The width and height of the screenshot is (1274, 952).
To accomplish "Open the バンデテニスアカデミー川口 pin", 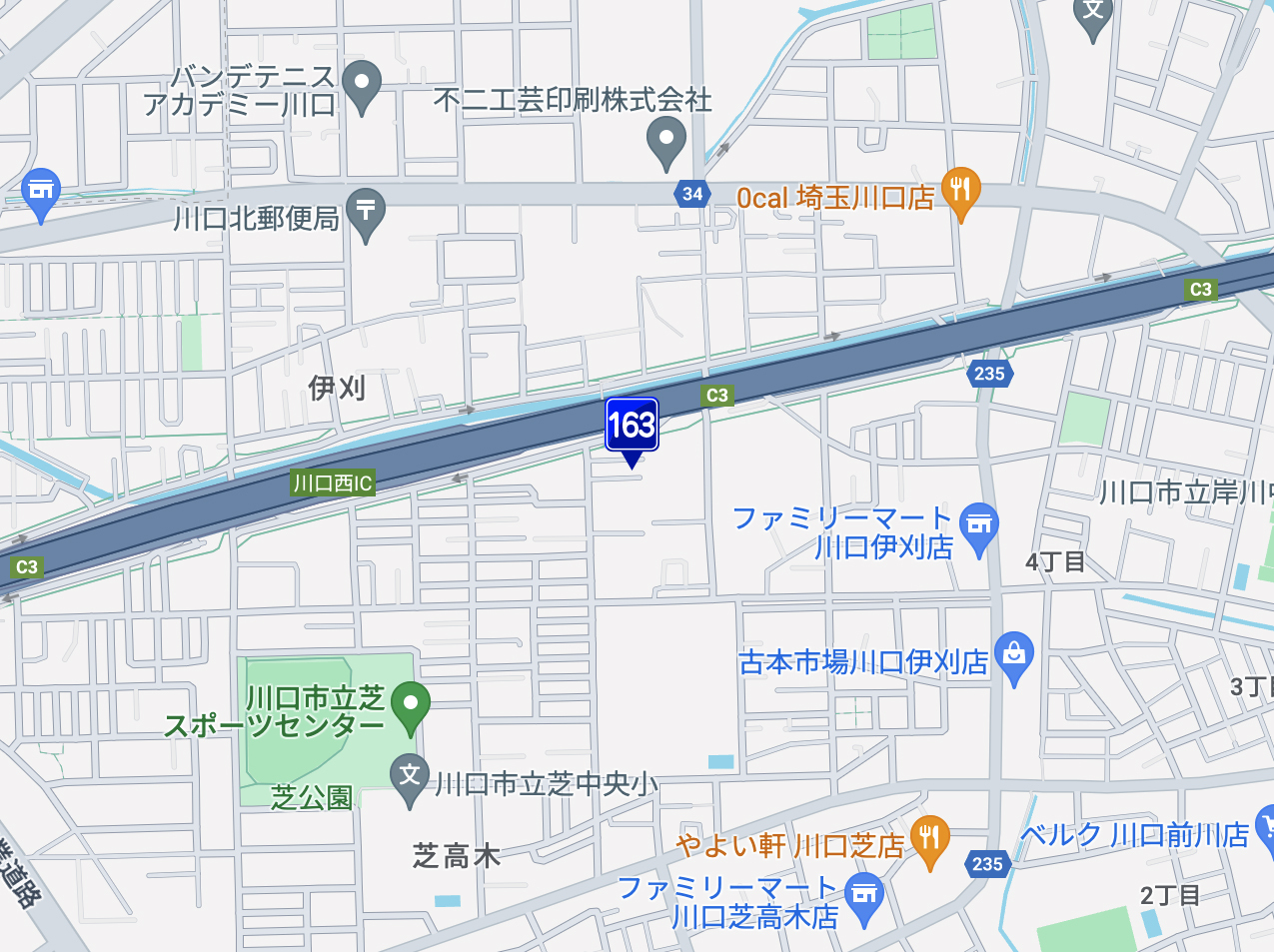I will pos(362,85).
